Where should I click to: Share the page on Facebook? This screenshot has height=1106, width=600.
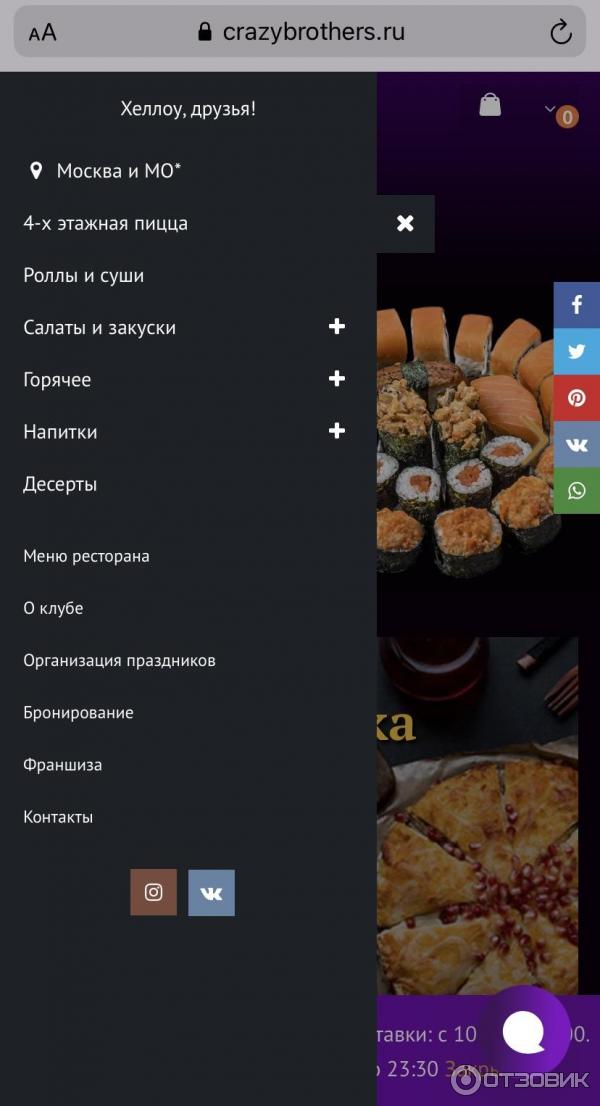(x=577, y=305)
